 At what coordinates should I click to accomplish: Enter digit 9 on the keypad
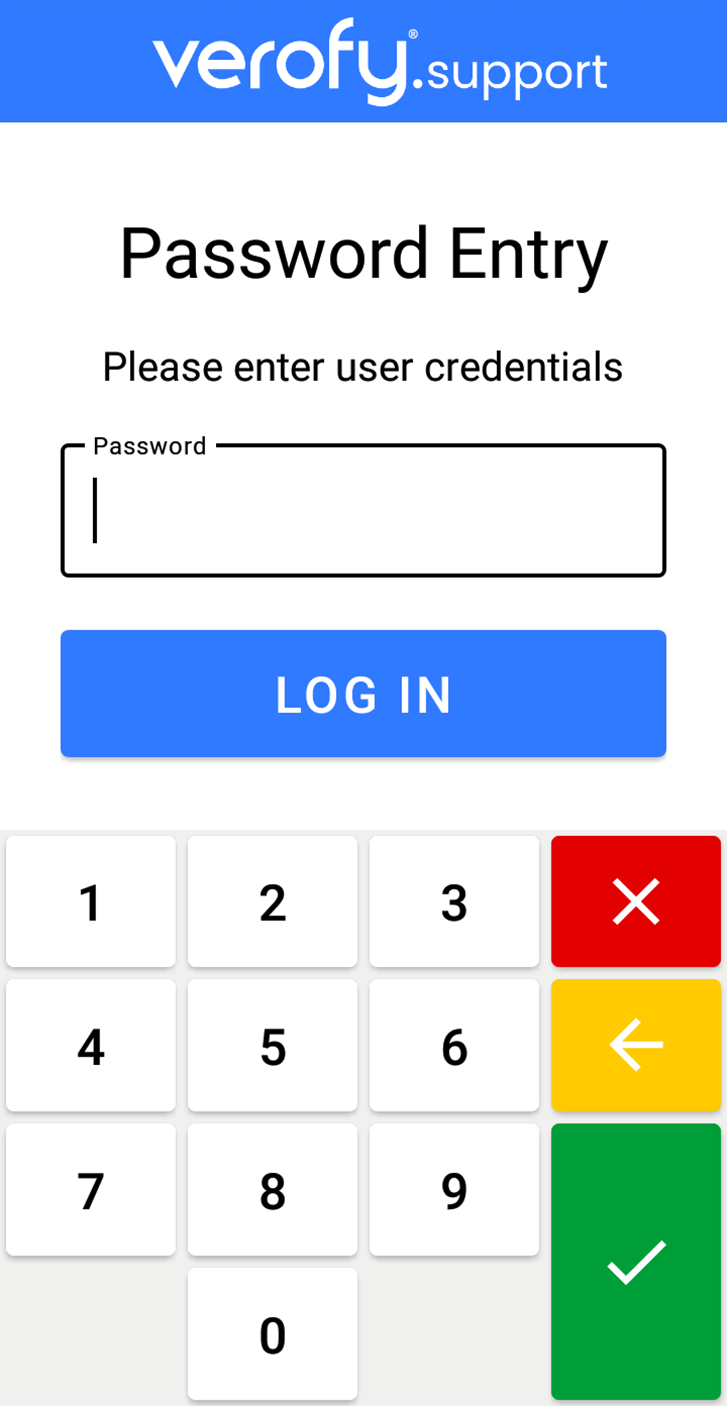[454, 1190]
